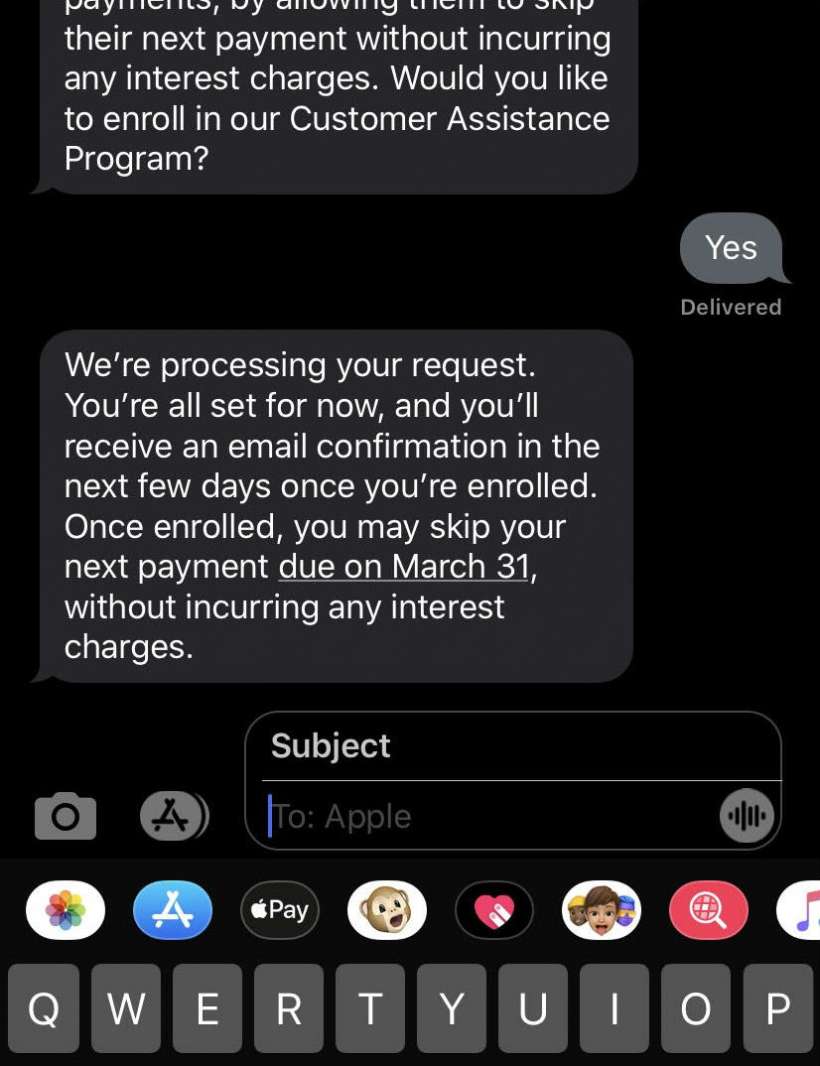Open the images search app
Screen dimensions: 820x1066
click(x=708, y=910)
